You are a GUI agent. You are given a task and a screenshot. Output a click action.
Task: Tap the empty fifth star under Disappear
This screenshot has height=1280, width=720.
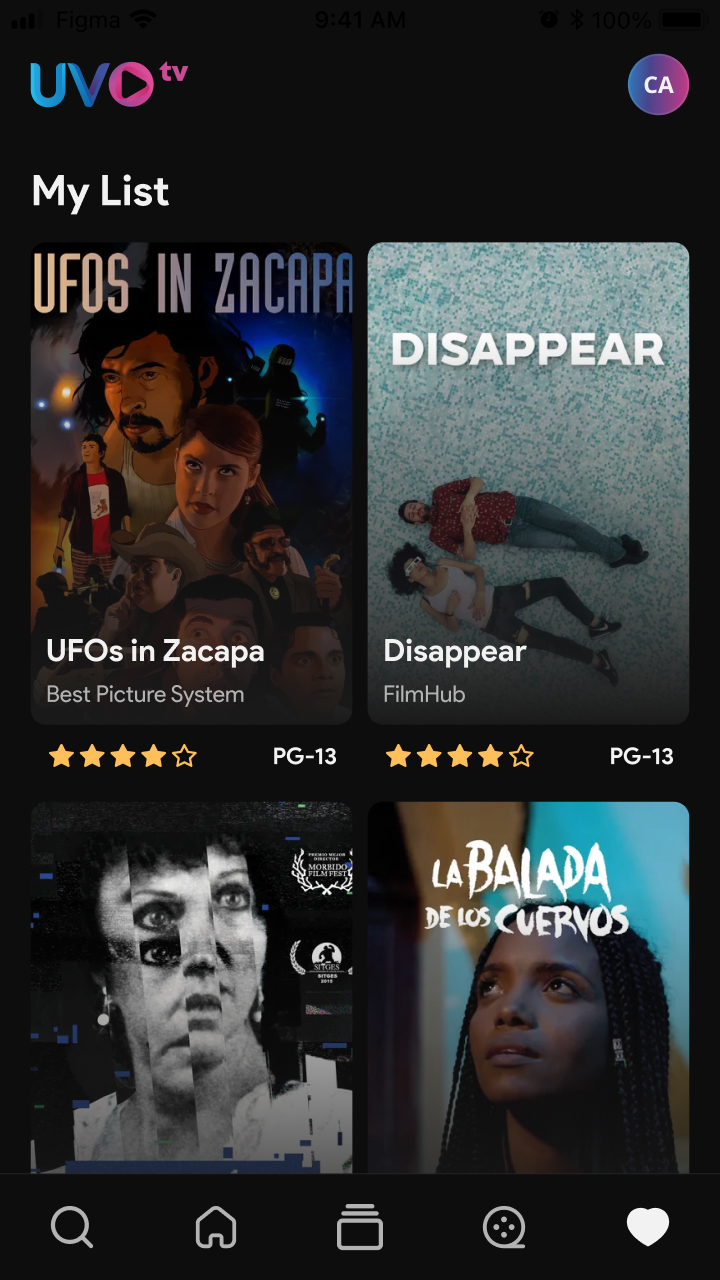pos(522,757)
